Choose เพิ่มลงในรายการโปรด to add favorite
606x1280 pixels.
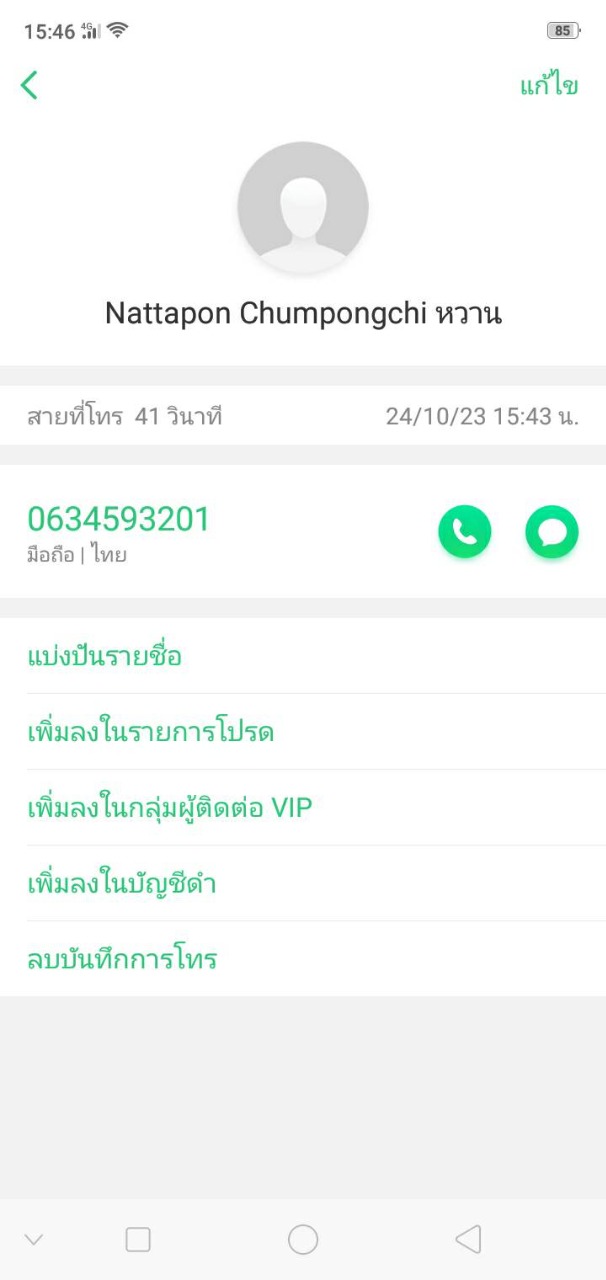[x=150, y=733]
